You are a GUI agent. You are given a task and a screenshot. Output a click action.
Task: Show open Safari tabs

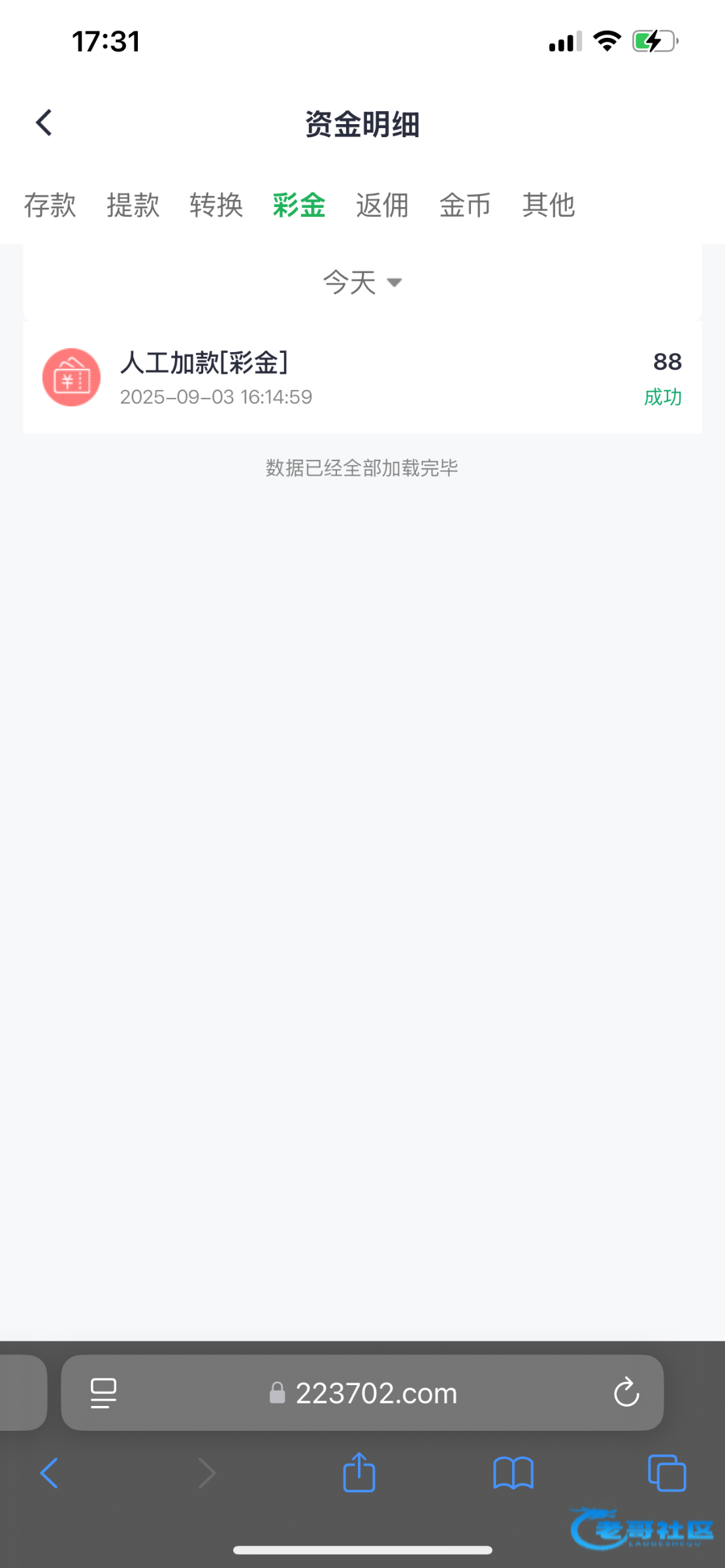pos(667,1473)
